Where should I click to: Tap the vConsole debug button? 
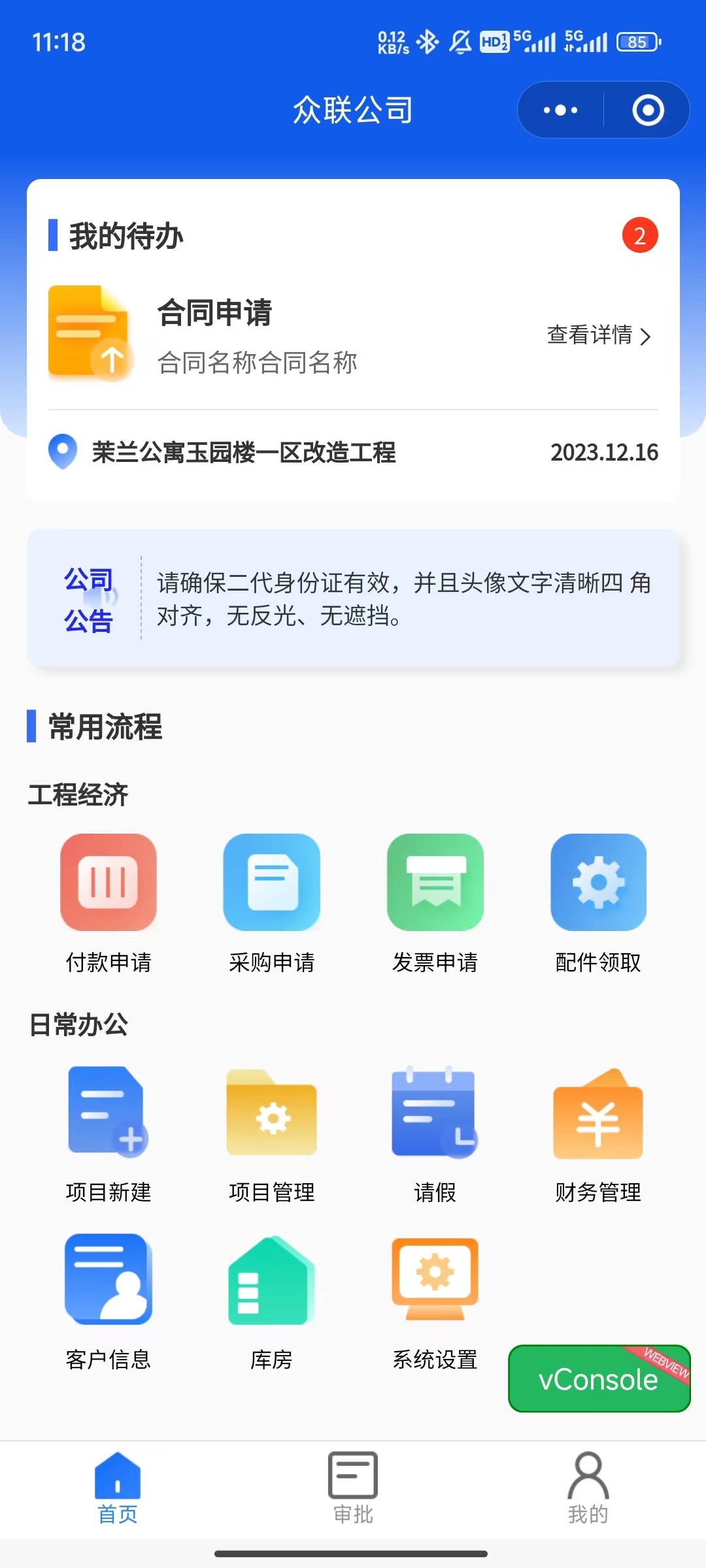(599, 1379)
